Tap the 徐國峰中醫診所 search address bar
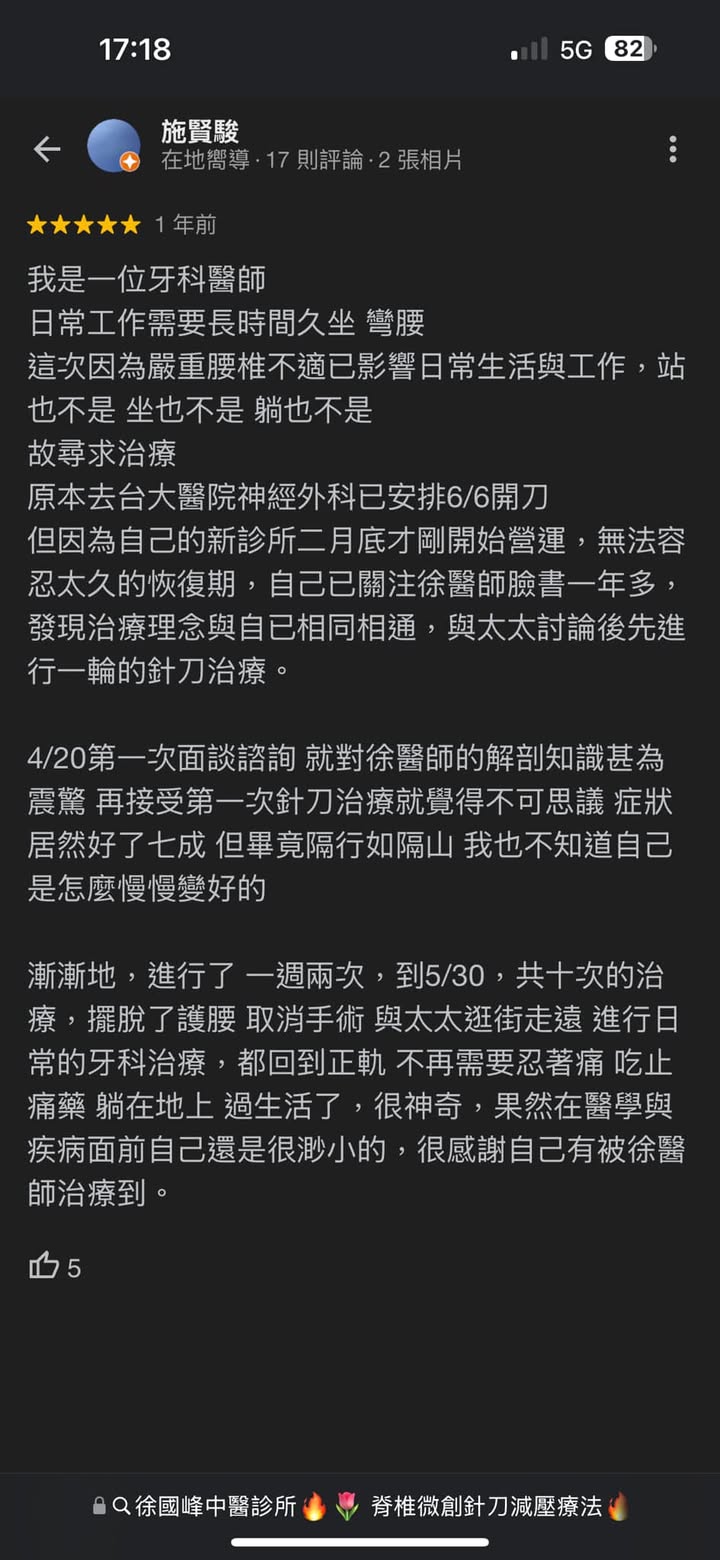 pos(360,1506)
